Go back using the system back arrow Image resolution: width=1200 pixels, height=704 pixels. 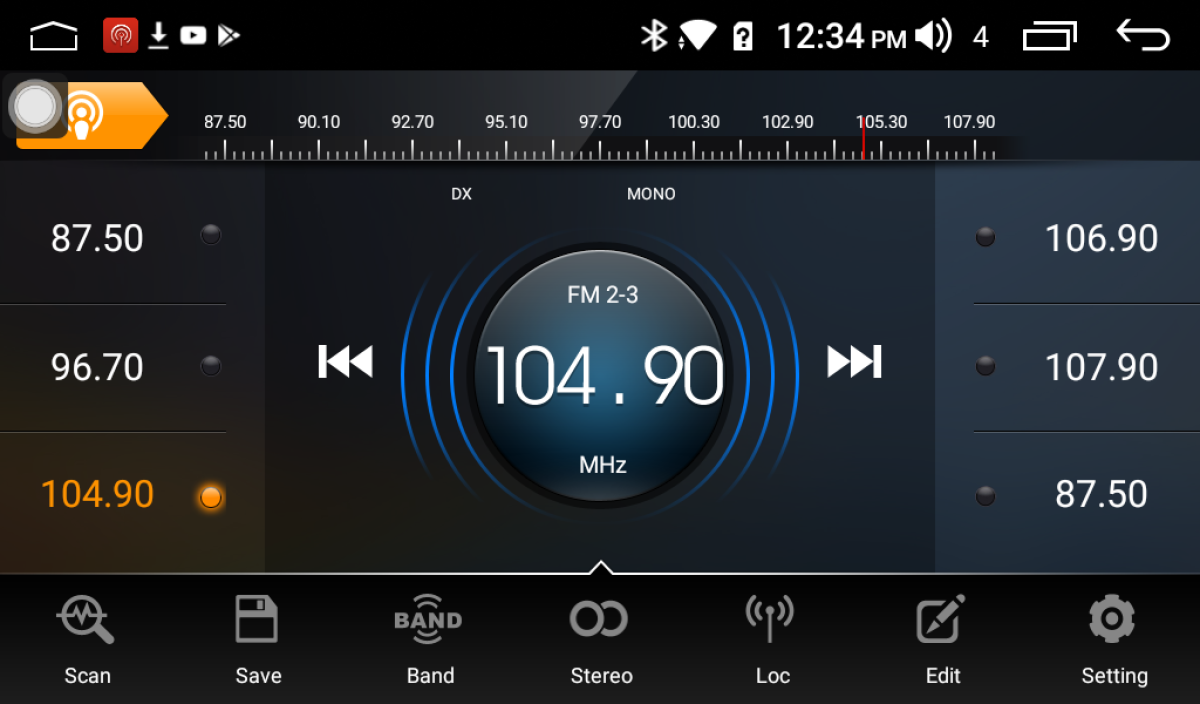click(1142, 37)
